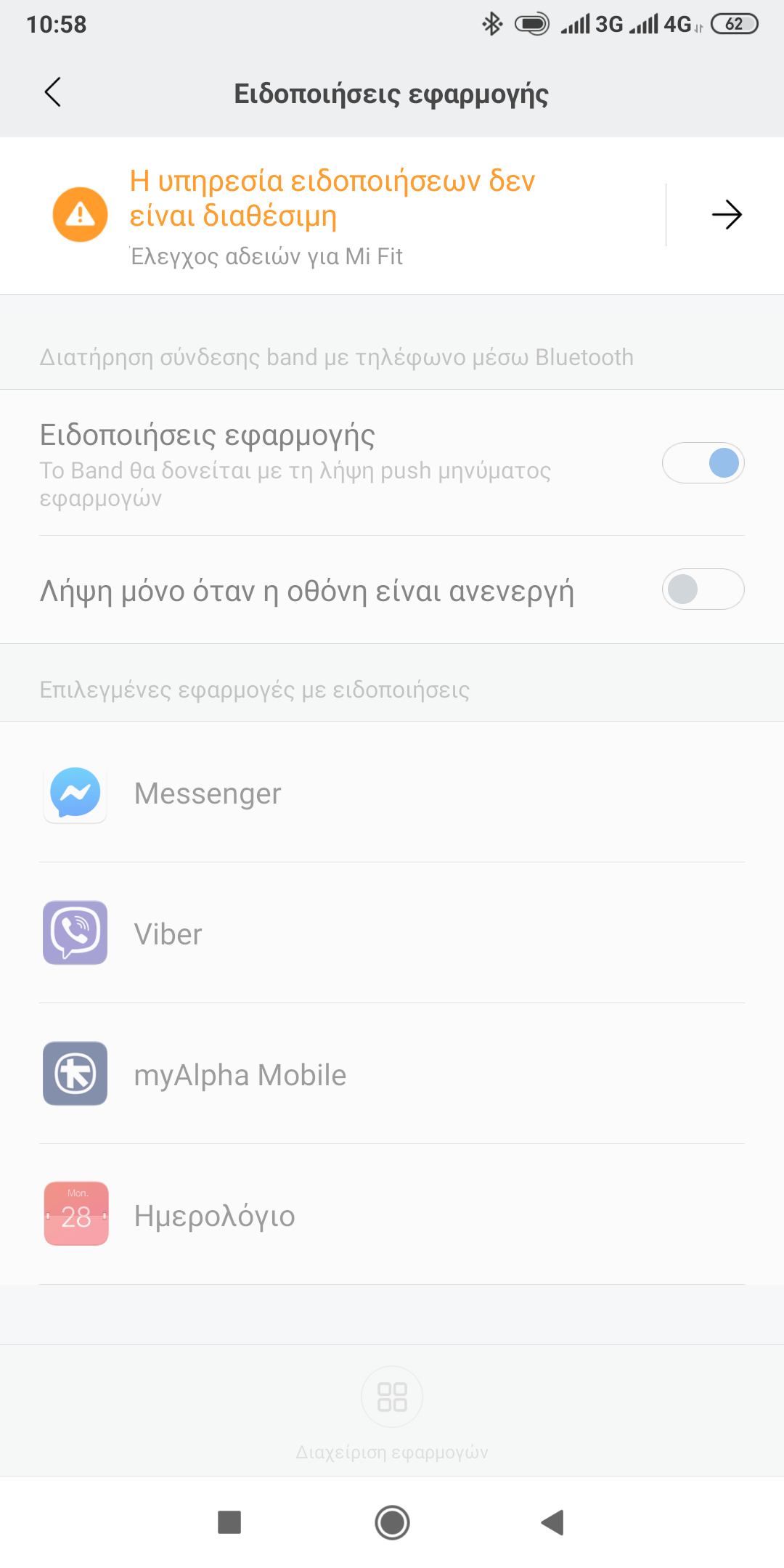Enable Λήψη μόνο όταν η οθόνη είναι ανενεργή
This screenshot has width=784, height=1568.
point(703,589)
